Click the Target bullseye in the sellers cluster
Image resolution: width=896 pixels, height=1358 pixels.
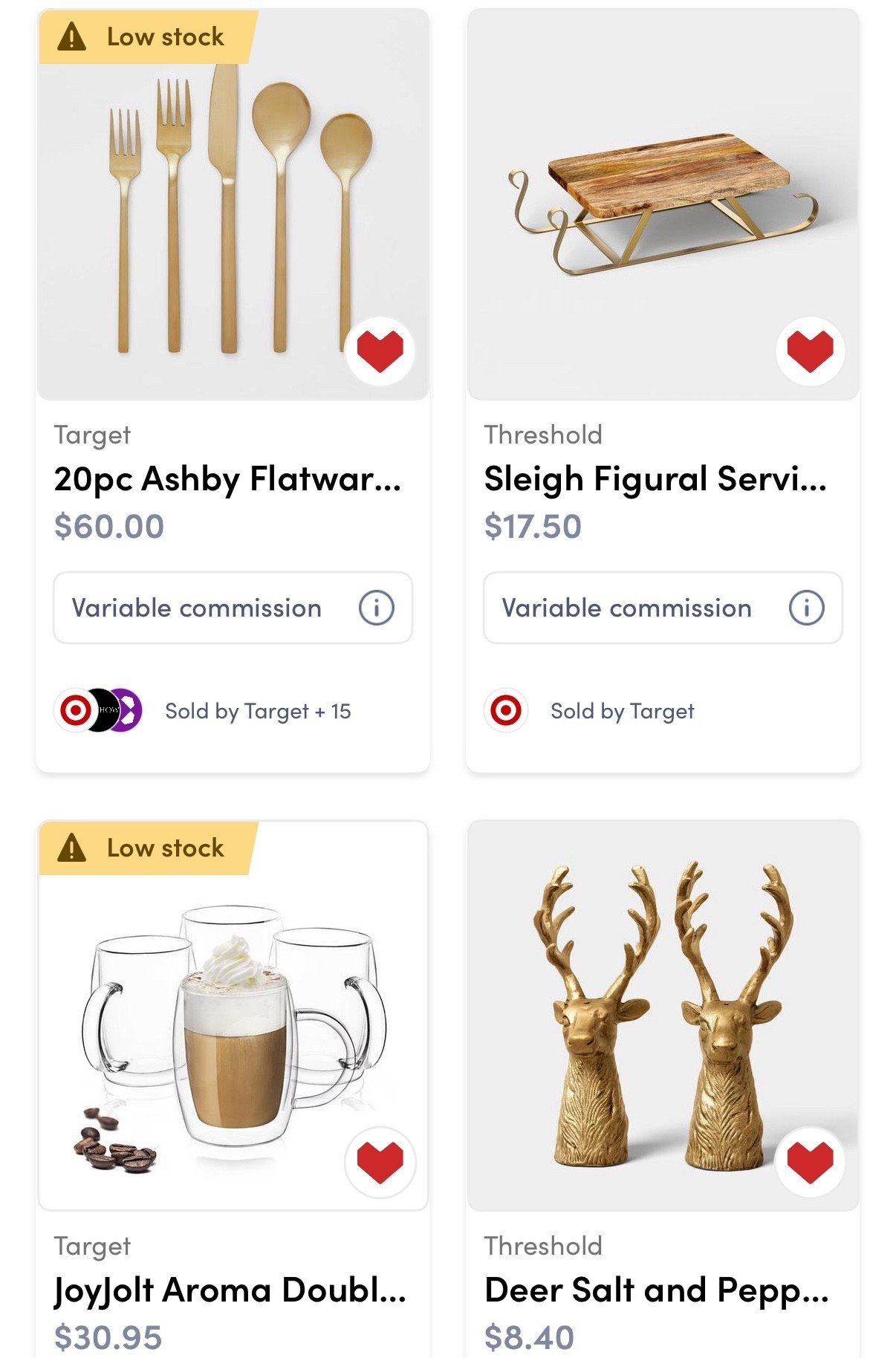pos(77,709)
